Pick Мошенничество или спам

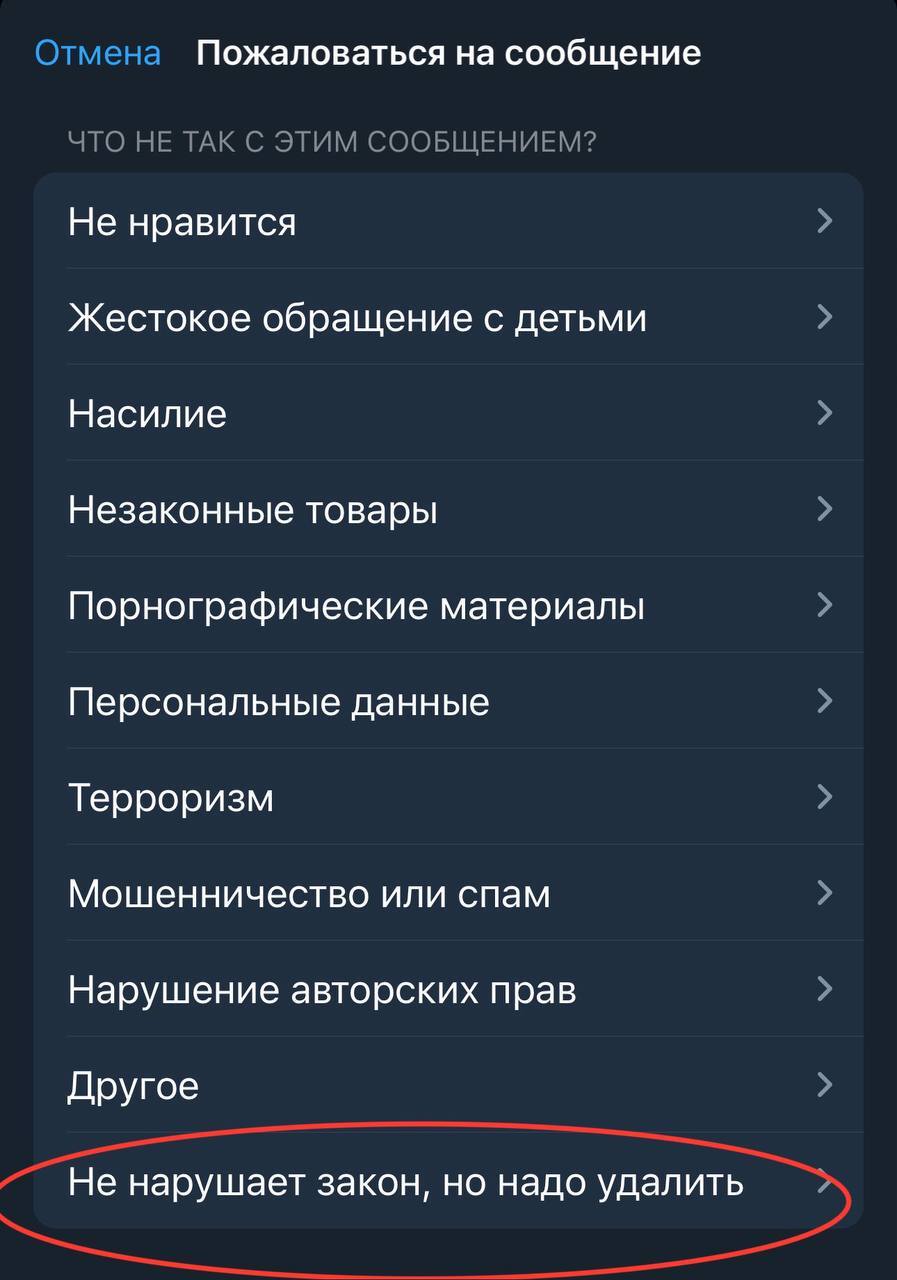pos(447,893)
